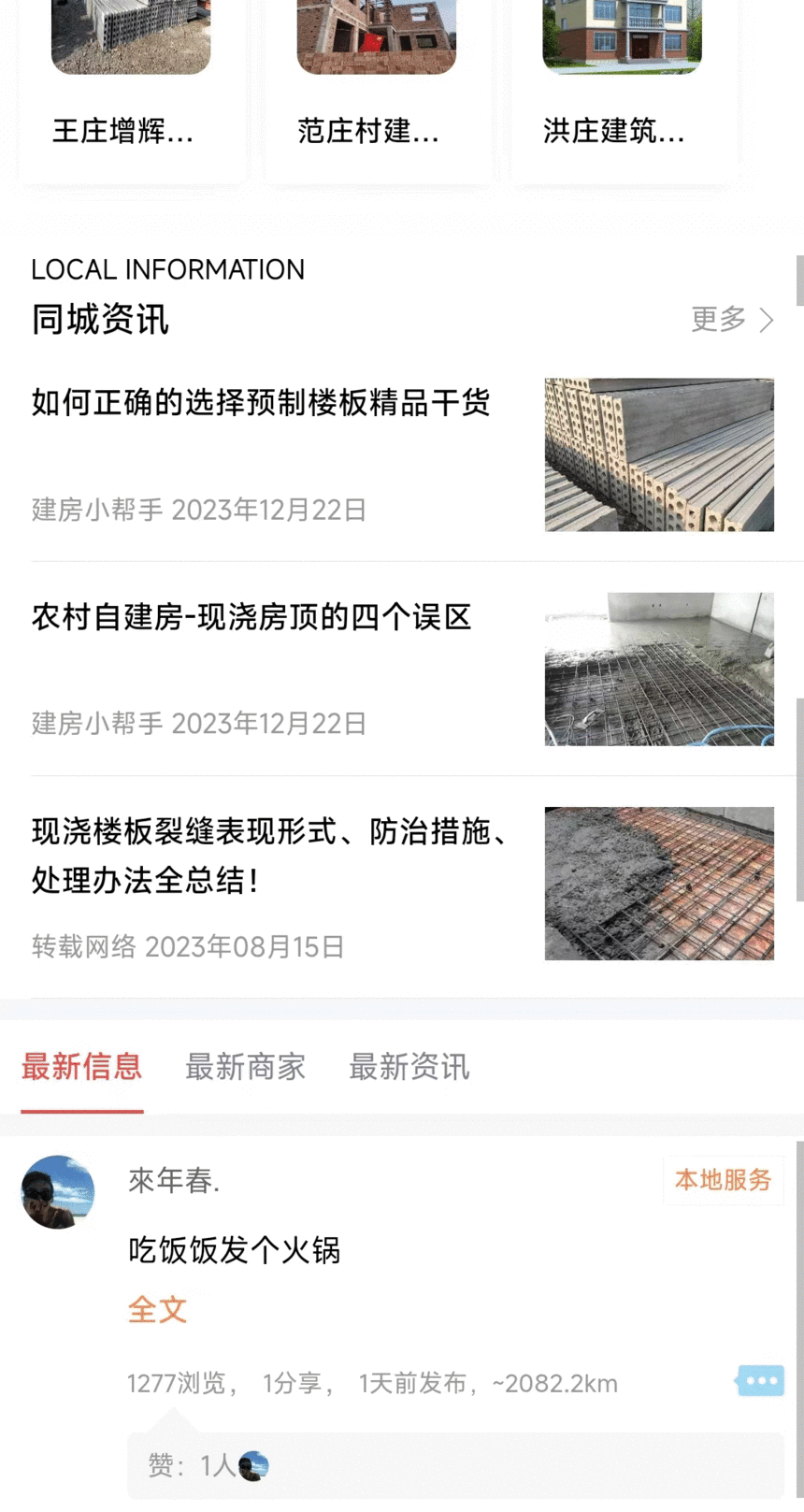Tap the 本地服务 category tag

(723, 1180)
